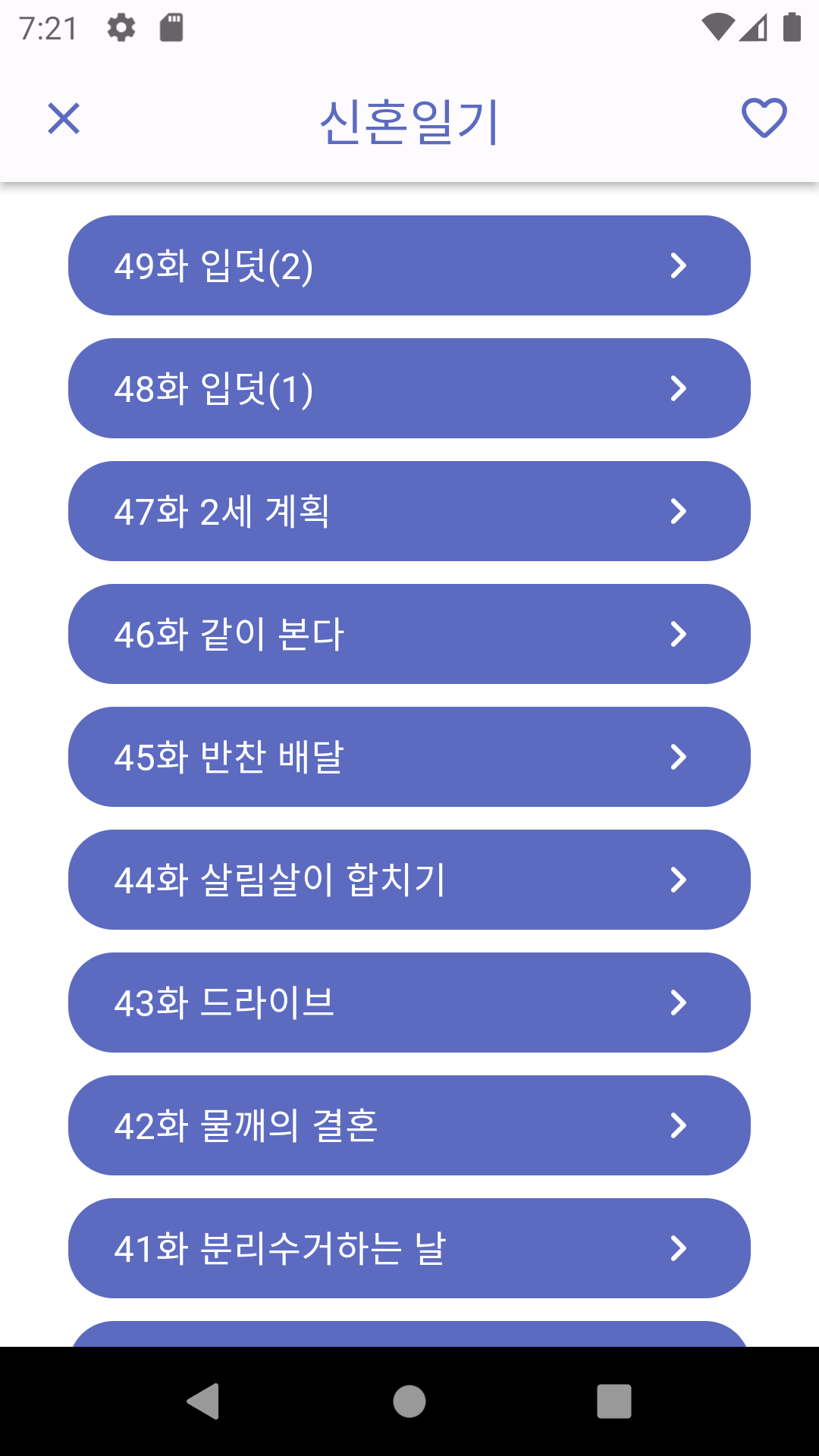Add 신혼일기 to favorites with the heart
819x1456 pixels.
click(x=764, y=118)
